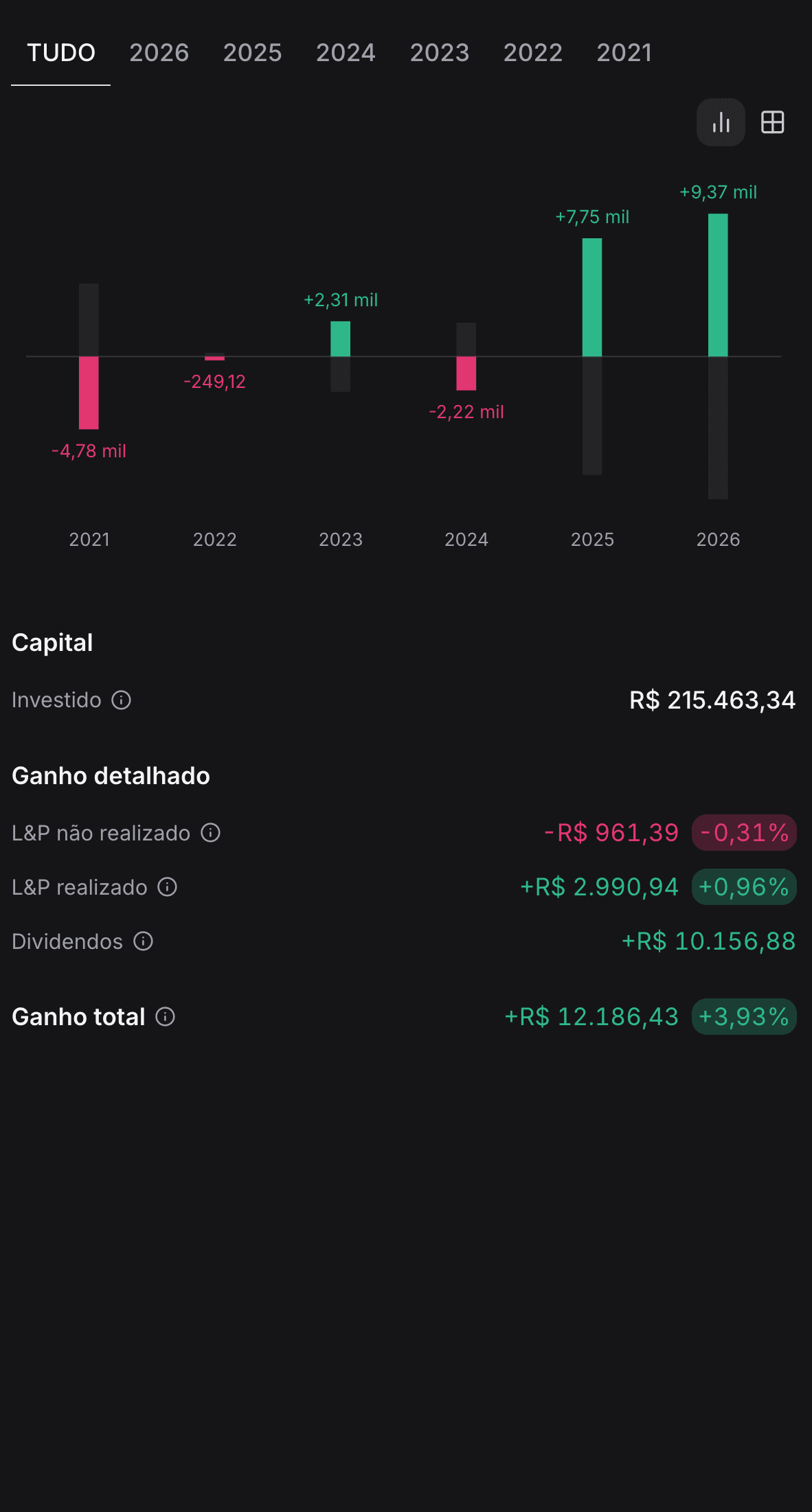Click the -4,78 mil bar for 2021
Image resolution: width=812 pixels, height=1512 pixels.
89,391
